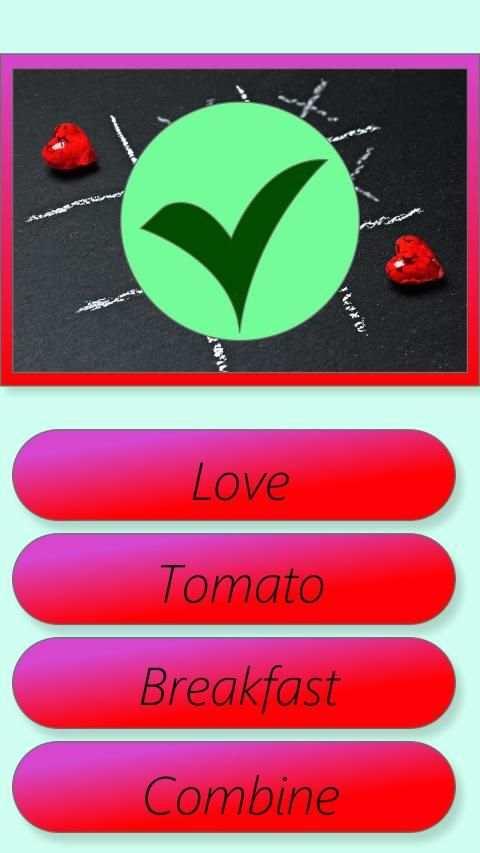Tap the Combine answer button
This screenshot has height=853, width=480.
[234, 787]
